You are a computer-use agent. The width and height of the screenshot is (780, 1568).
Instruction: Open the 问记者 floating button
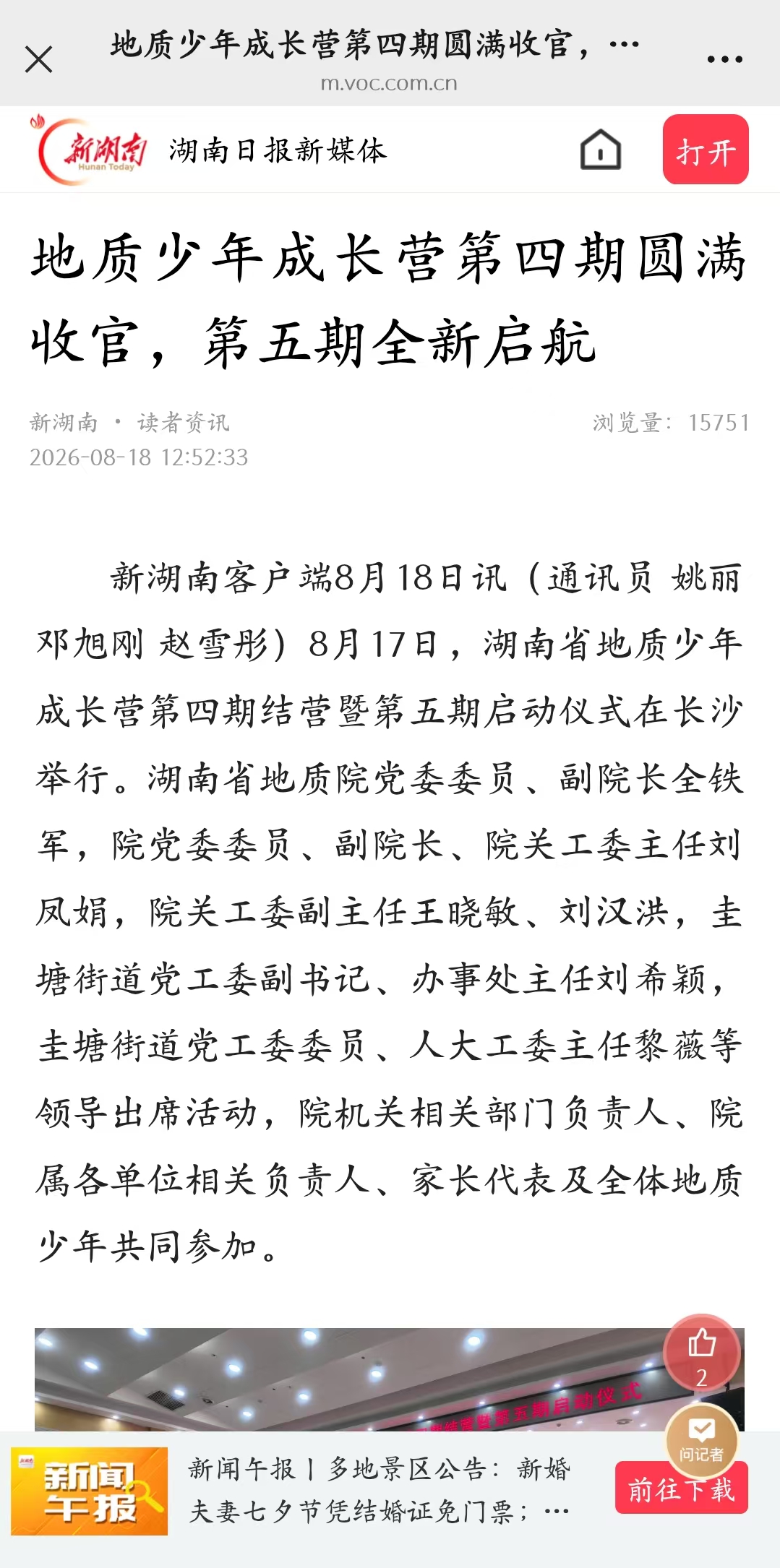point(701,1441)
